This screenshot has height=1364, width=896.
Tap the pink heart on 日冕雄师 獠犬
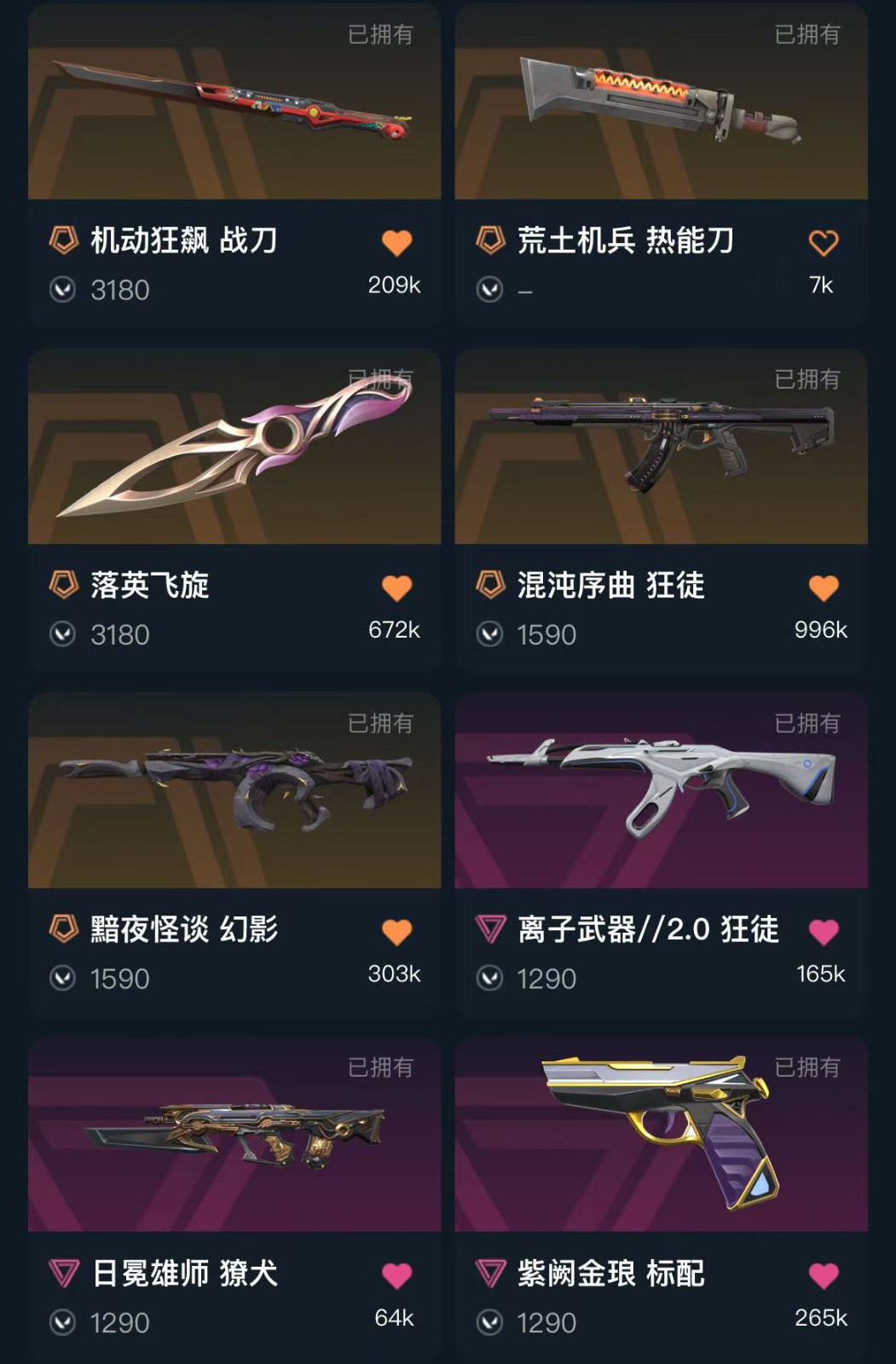[x=396, y=1275]
